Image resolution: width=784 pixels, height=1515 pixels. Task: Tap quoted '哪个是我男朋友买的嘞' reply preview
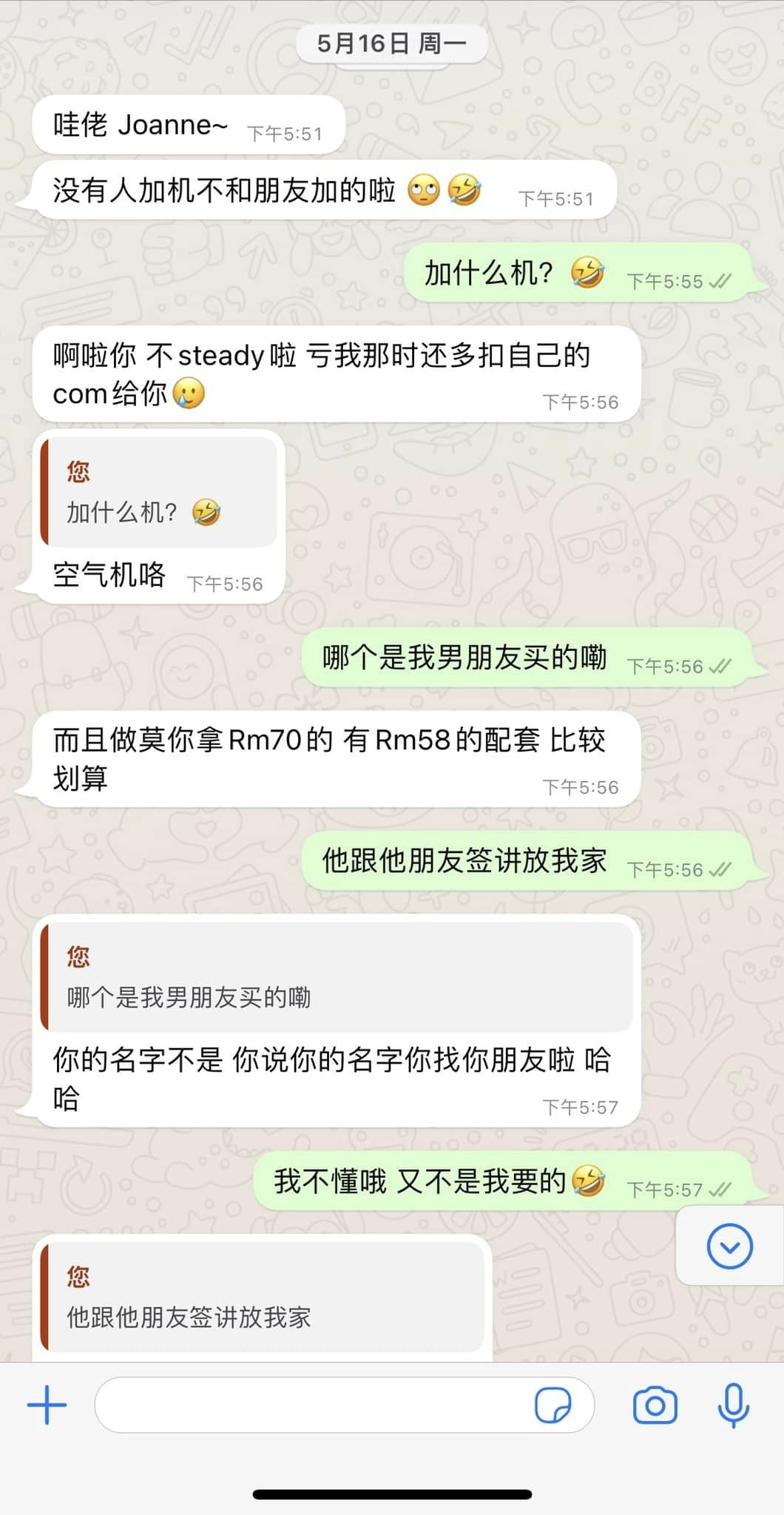[337, 977]
